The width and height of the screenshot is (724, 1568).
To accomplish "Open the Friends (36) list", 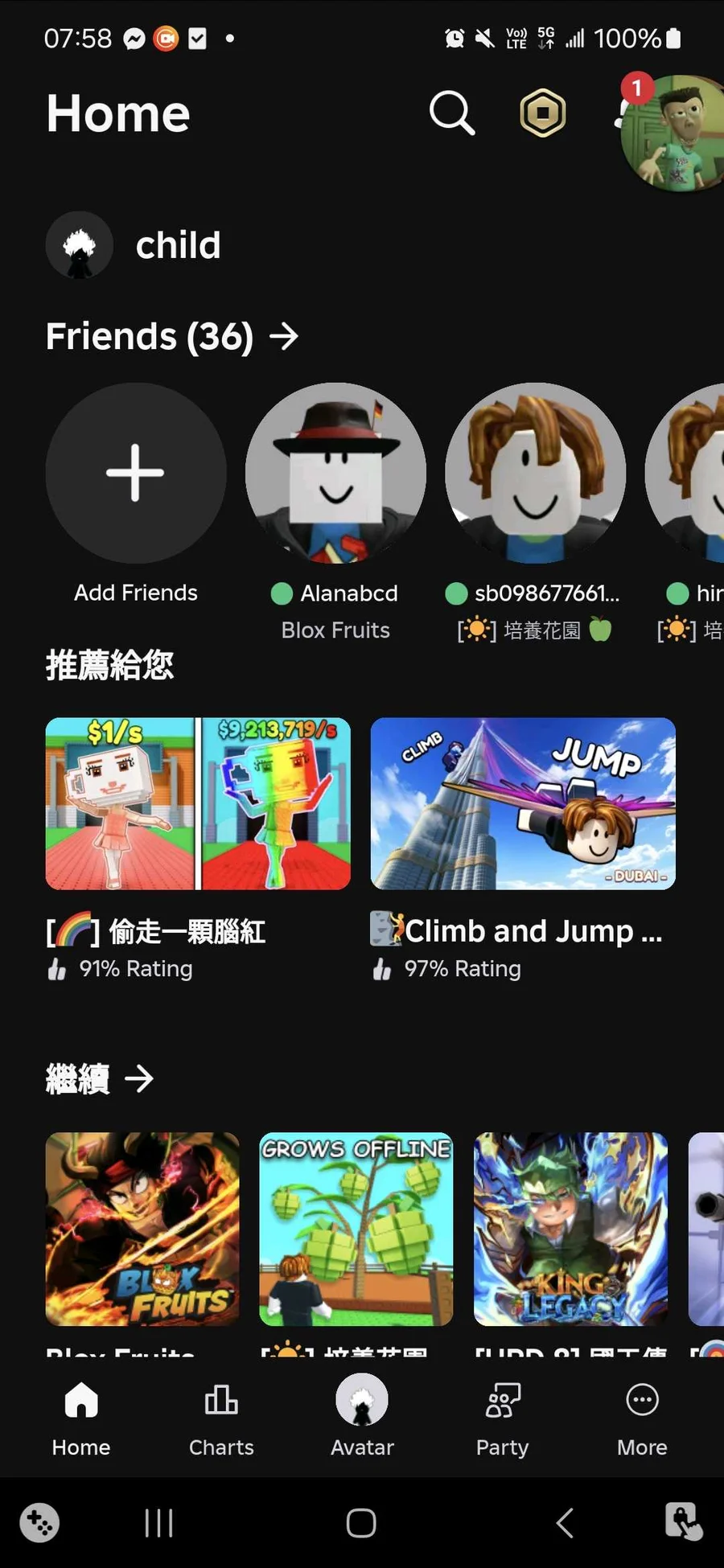I will (x=172, y=336).
